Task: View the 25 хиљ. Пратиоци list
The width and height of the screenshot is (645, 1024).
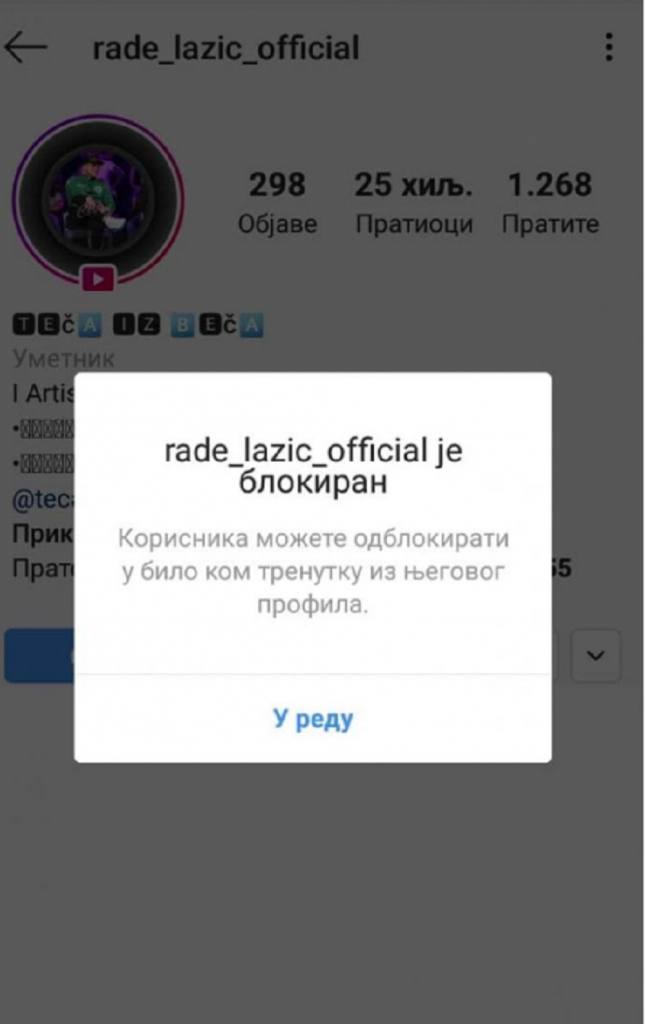Action: 413,202
